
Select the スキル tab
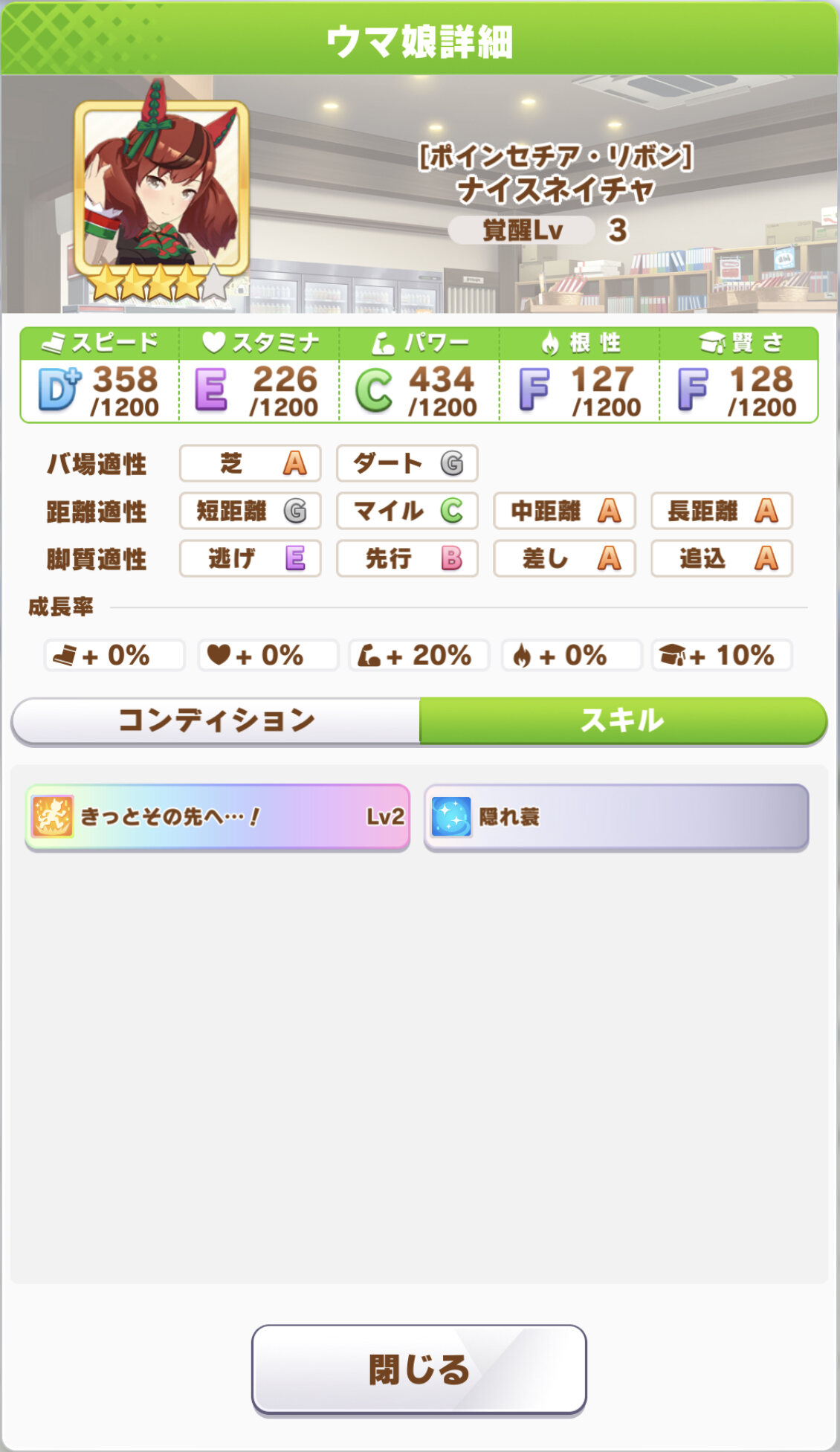point(622,720)
